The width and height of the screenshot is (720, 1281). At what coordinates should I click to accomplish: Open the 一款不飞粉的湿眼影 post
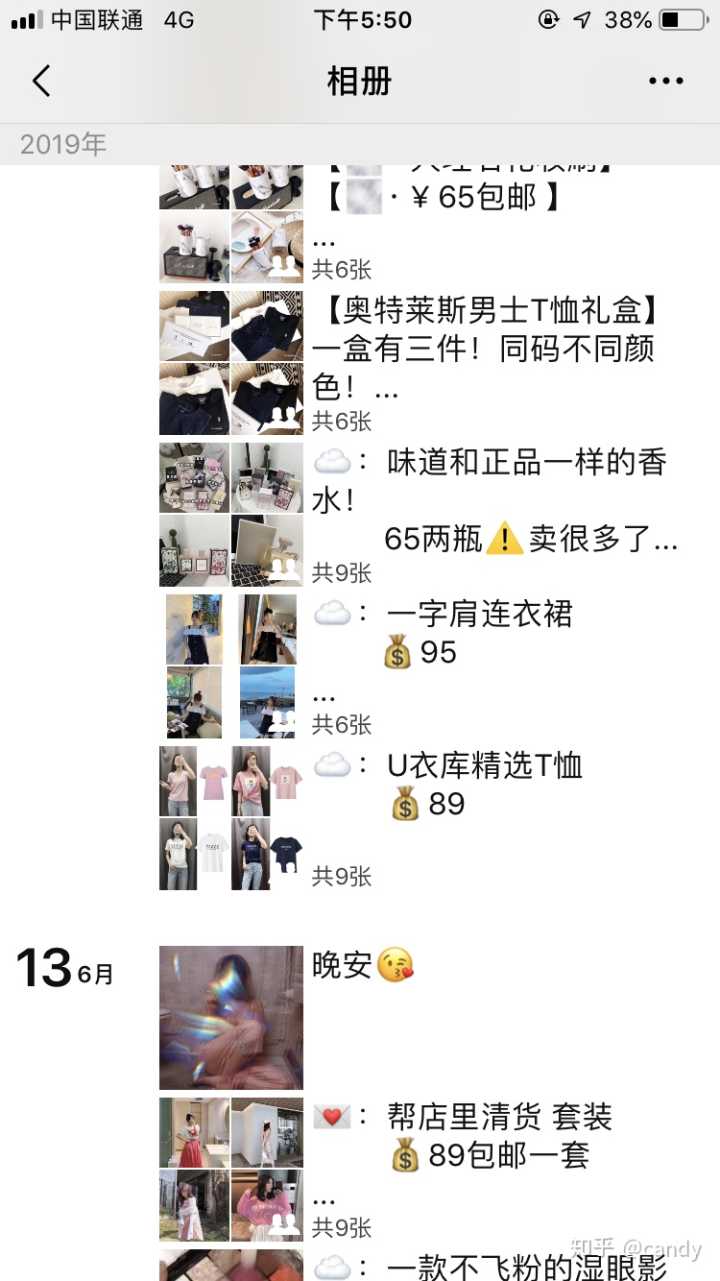pos(490,1265)
